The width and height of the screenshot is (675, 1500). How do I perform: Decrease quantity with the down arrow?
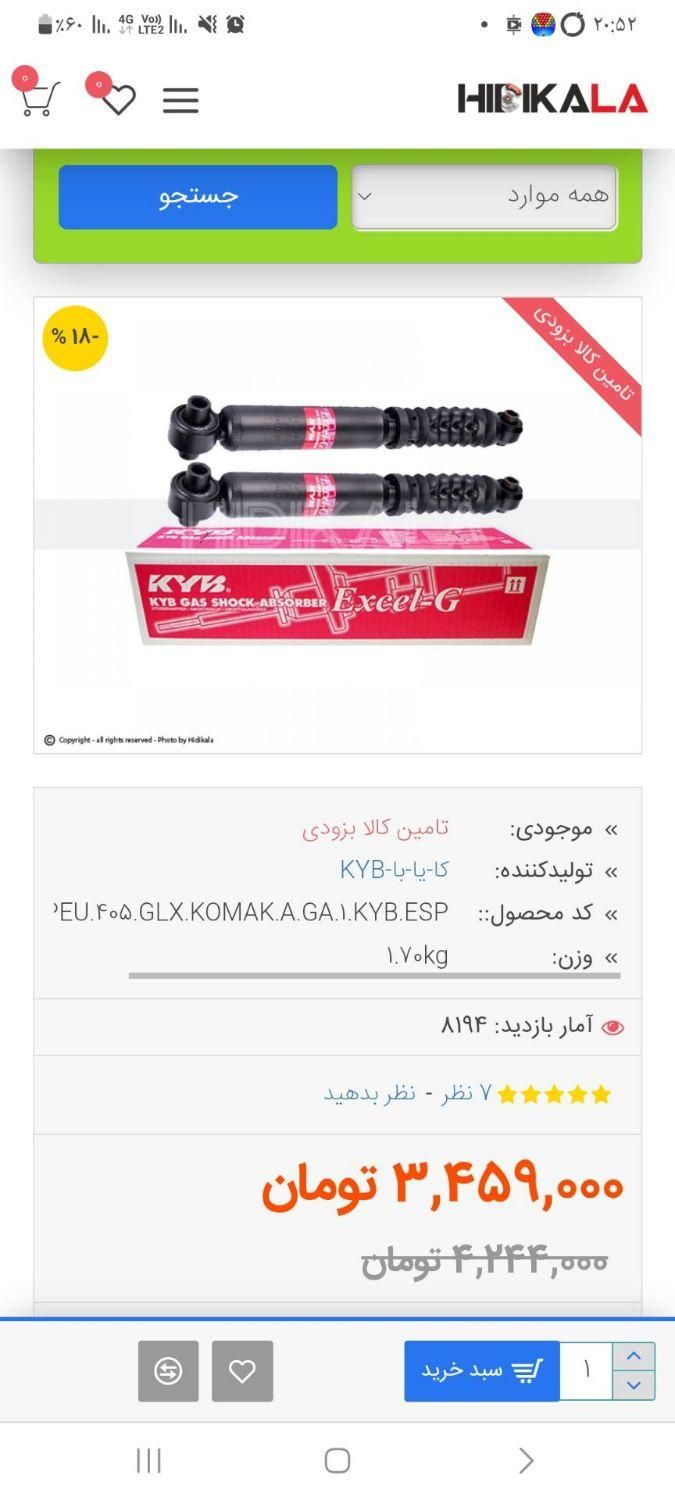633,1386
